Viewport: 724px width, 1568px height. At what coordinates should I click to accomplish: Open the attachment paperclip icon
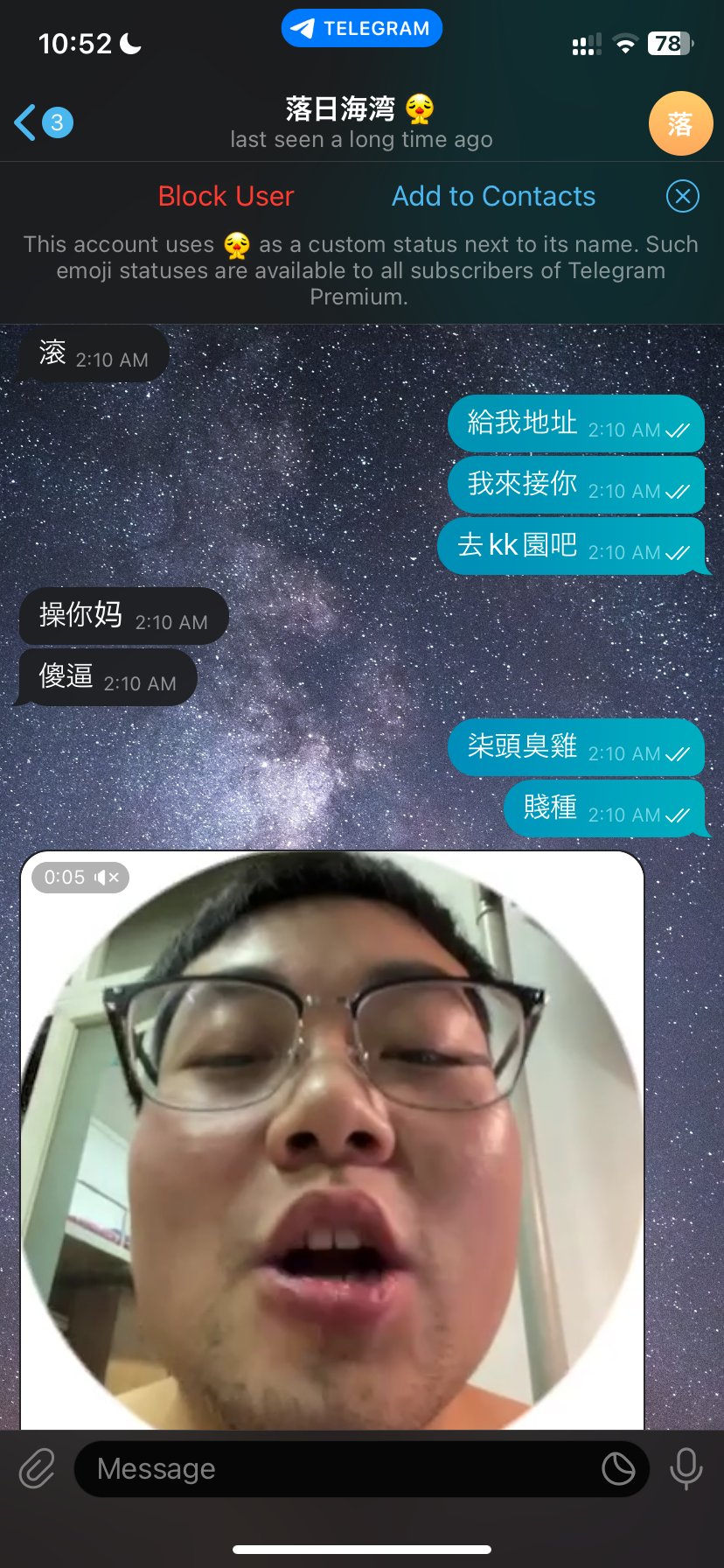click(x=36, y=1468)
